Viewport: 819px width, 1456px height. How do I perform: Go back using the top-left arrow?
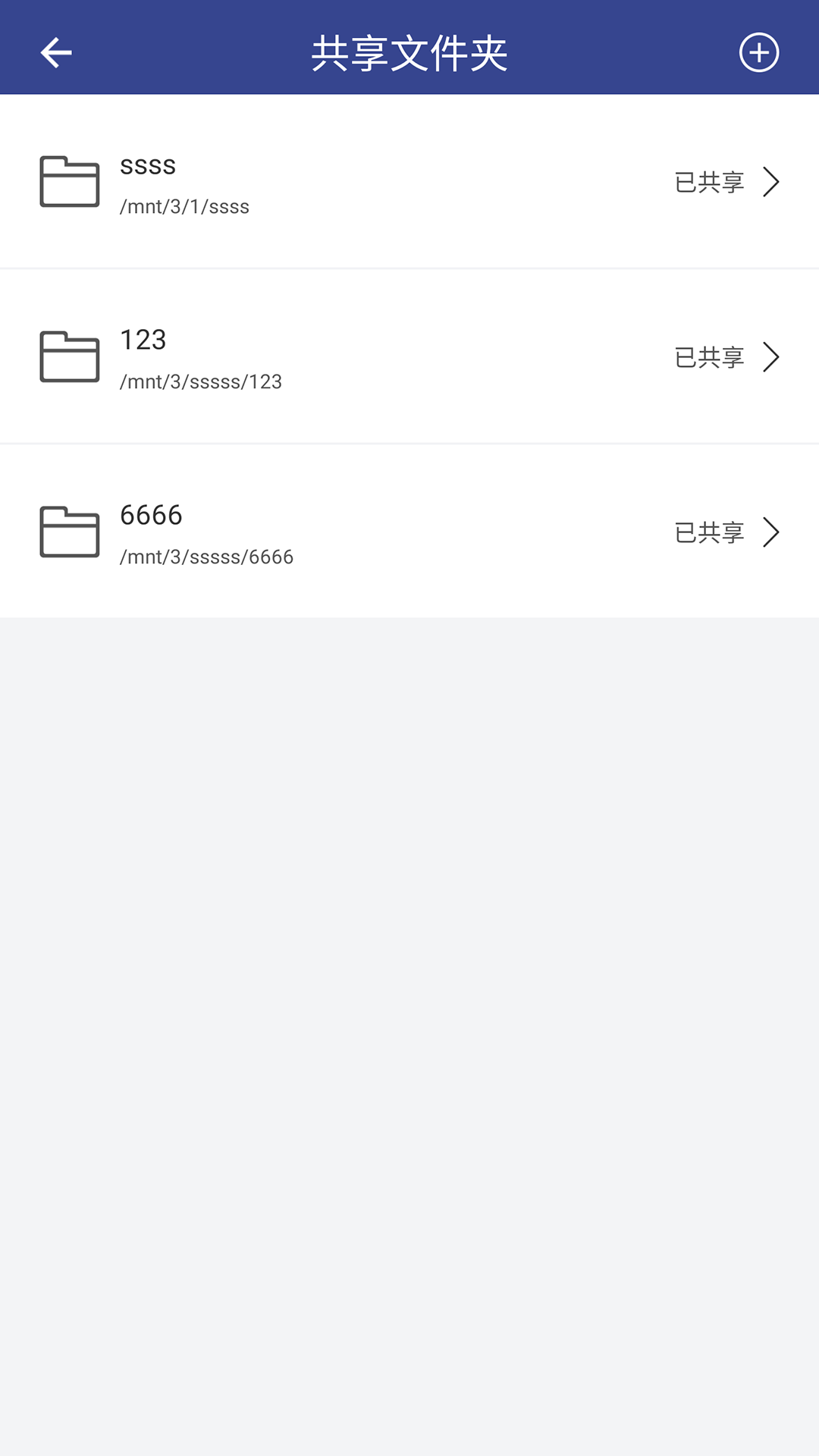click(x=56, y=52)
